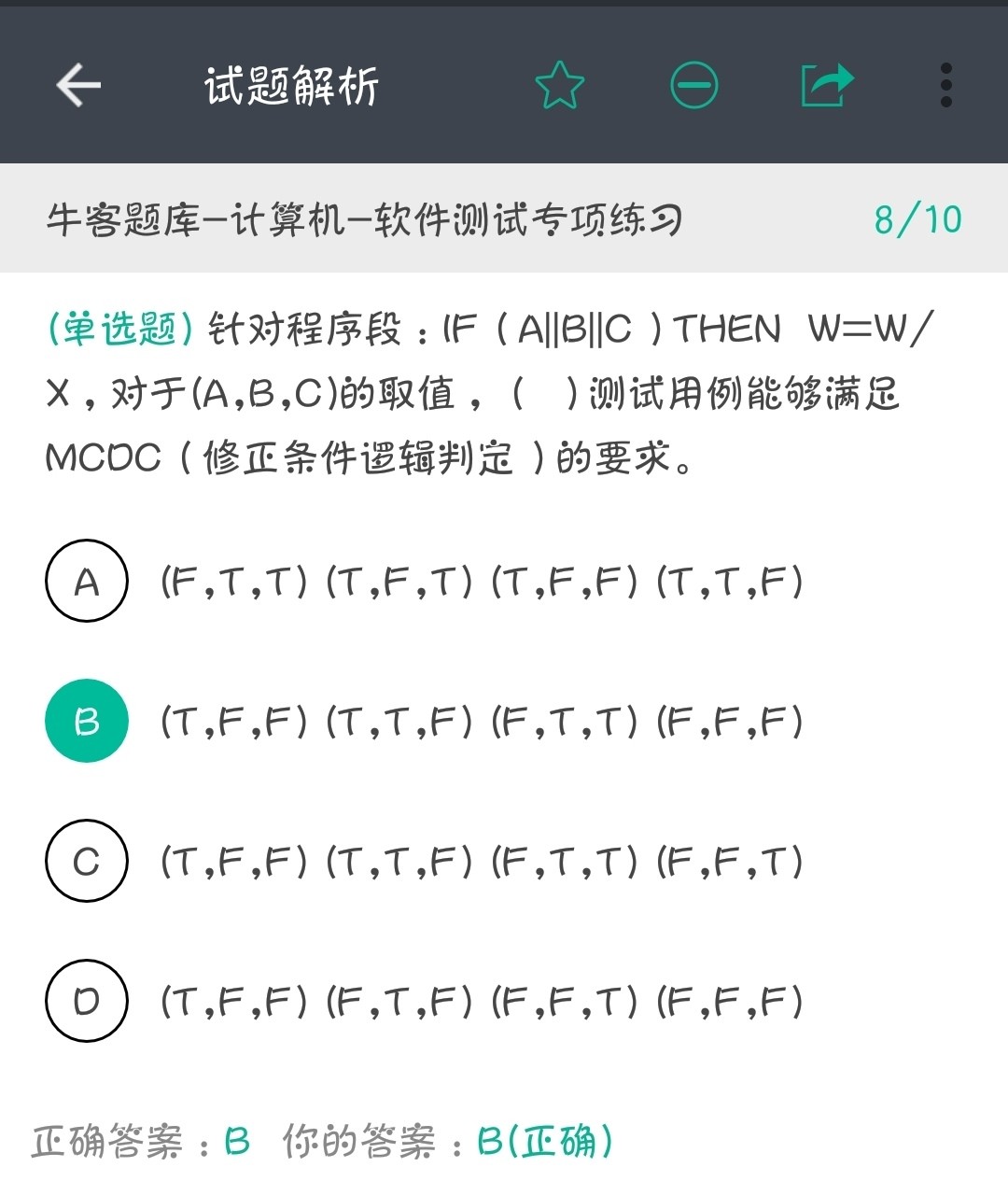
Task: Favorite this question using the star icon
Action: click(557, 84)
